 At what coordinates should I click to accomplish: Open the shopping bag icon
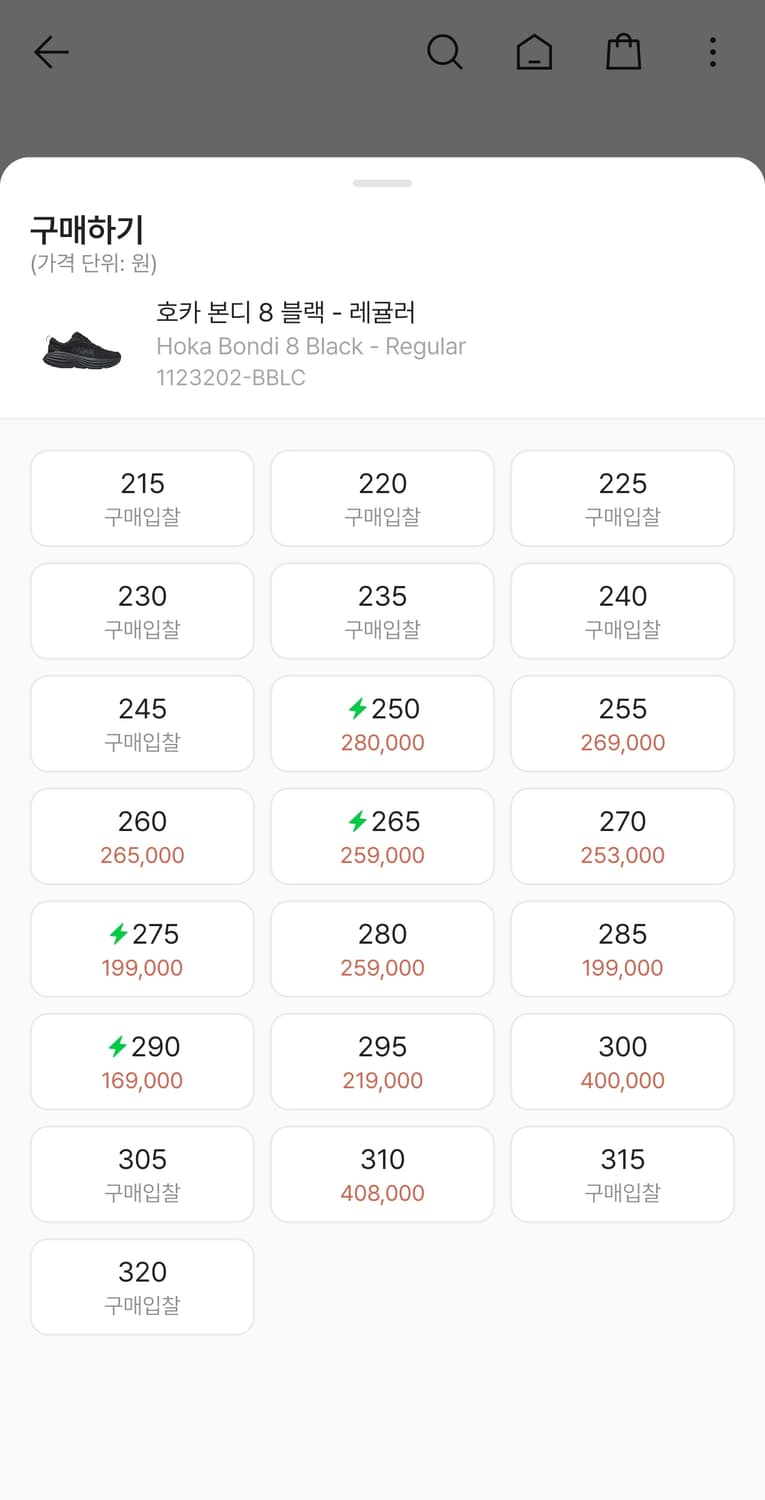click(623, 52)
